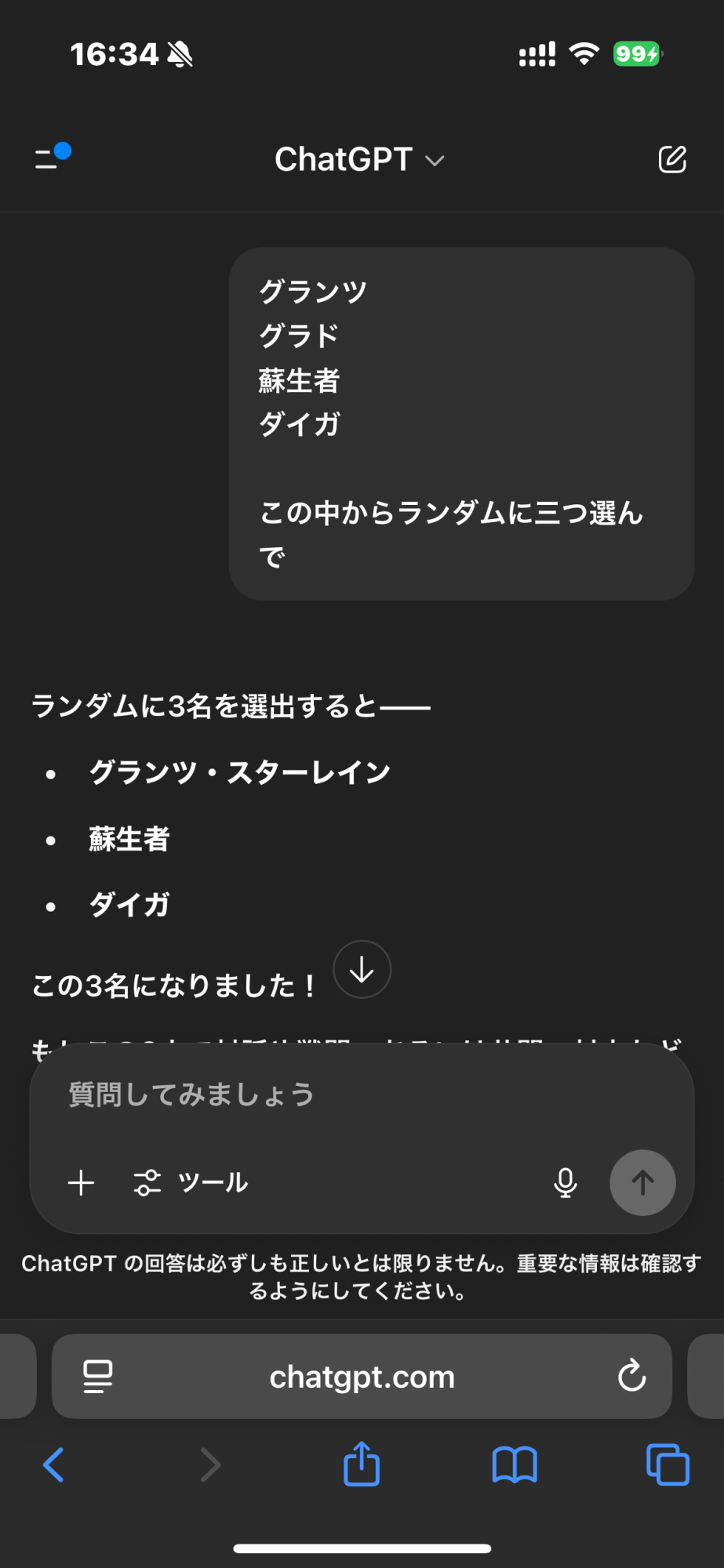Screen dimensions: 724x1568
Task: Reload the chatgpt.com page
Action: [x=631, y=1376]
